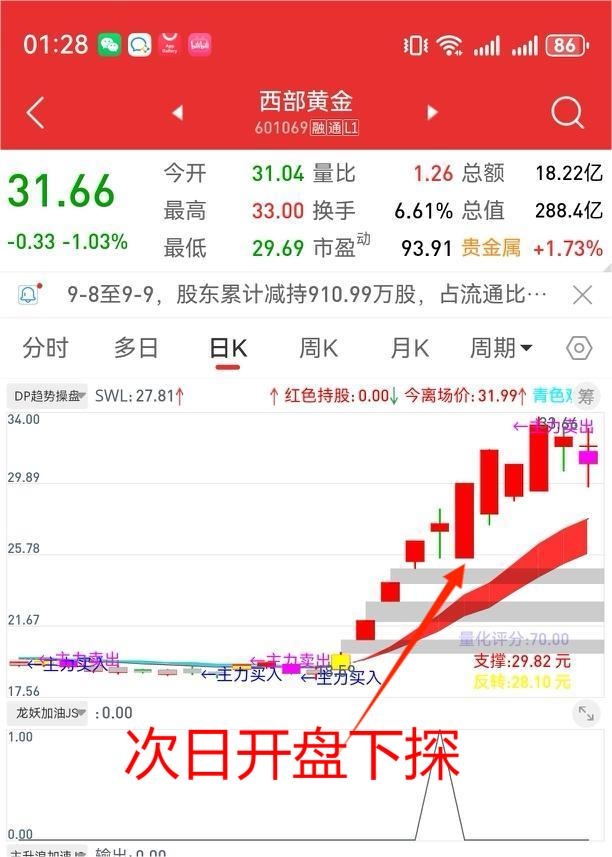Switch to the previous stock with left arrow
The height and width of the screenshot is (857, 612).
pyautogui.click(x=177, y=113)
